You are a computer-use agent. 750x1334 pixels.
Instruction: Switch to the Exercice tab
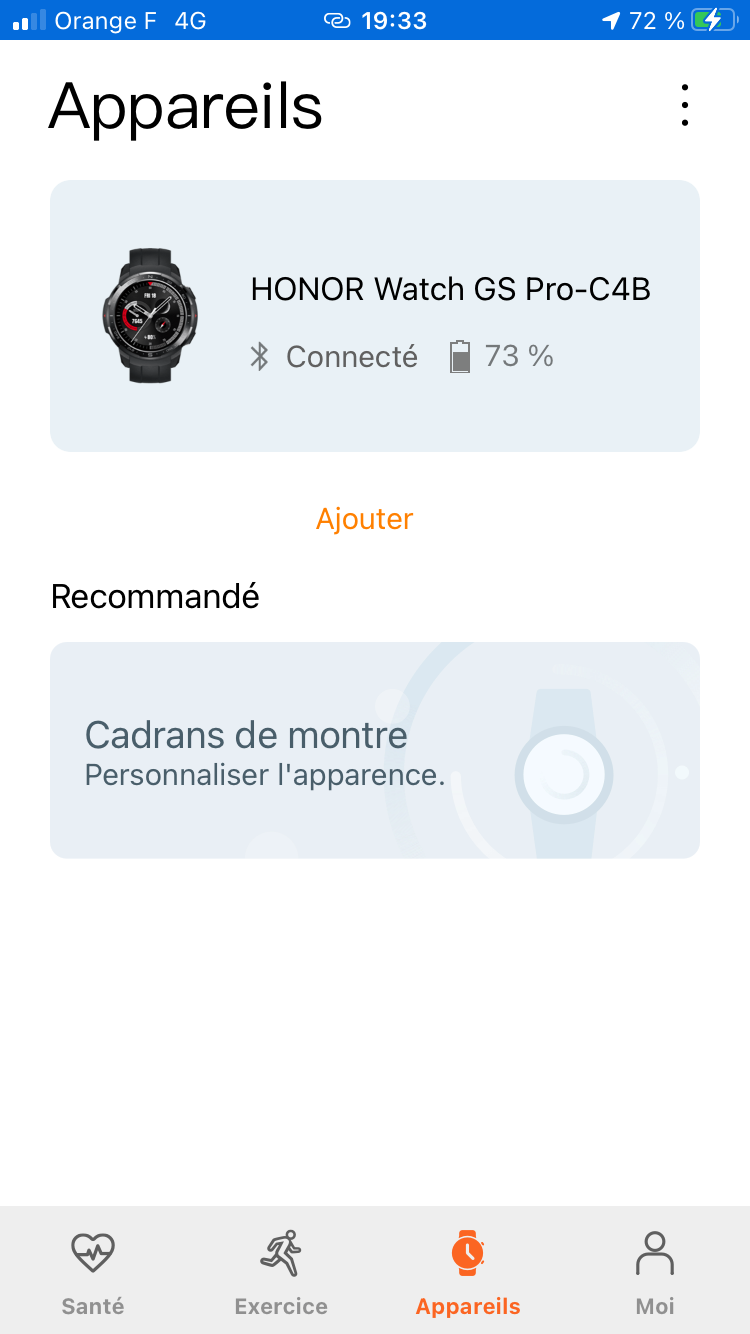click(281, 1270)
